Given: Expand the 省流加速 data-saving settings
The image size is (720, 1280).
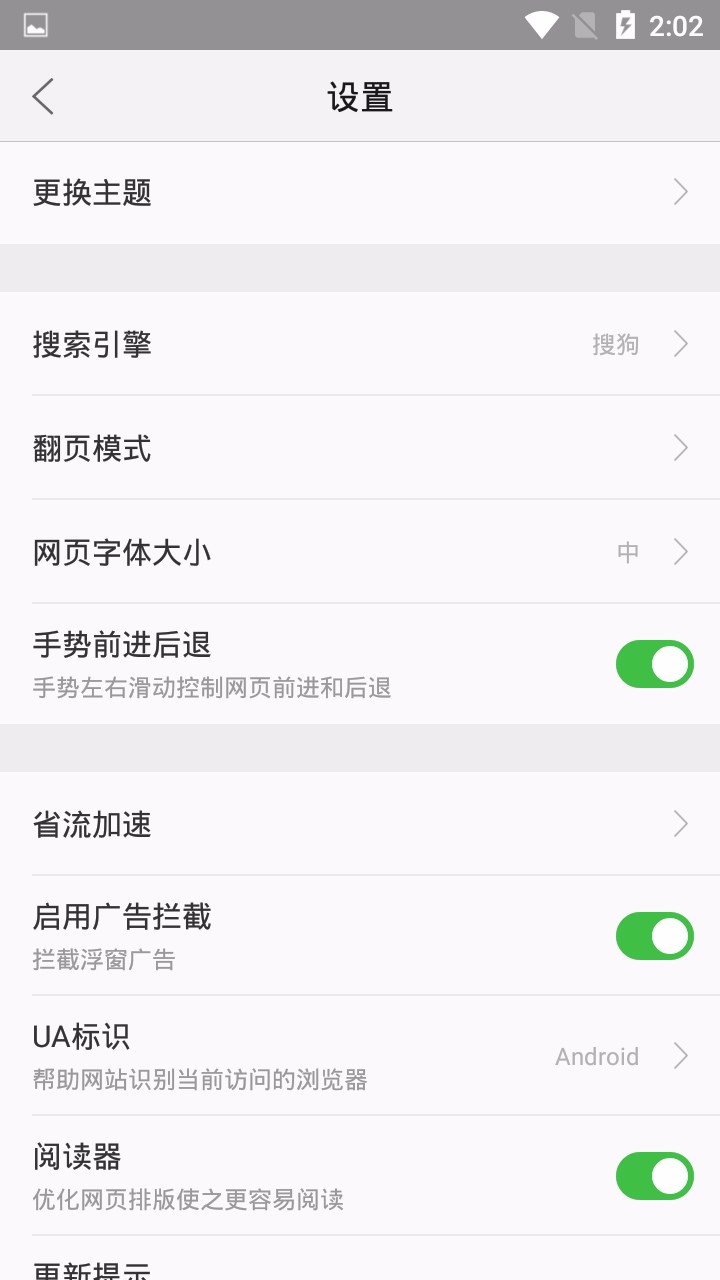Looking at the screenshot, I should tap(360, 824).
